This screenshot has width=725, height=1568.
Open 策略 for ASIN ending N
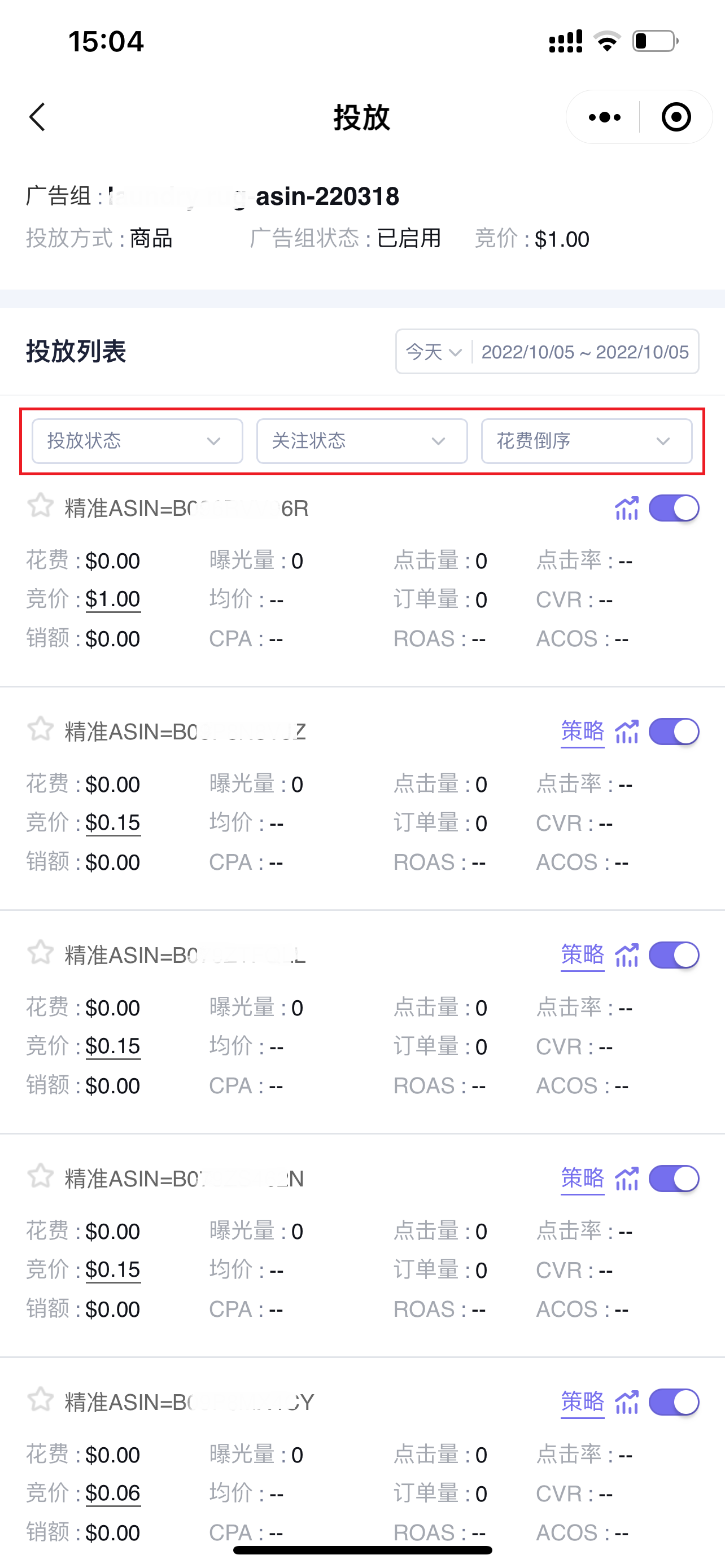[x=583, y=1178]
